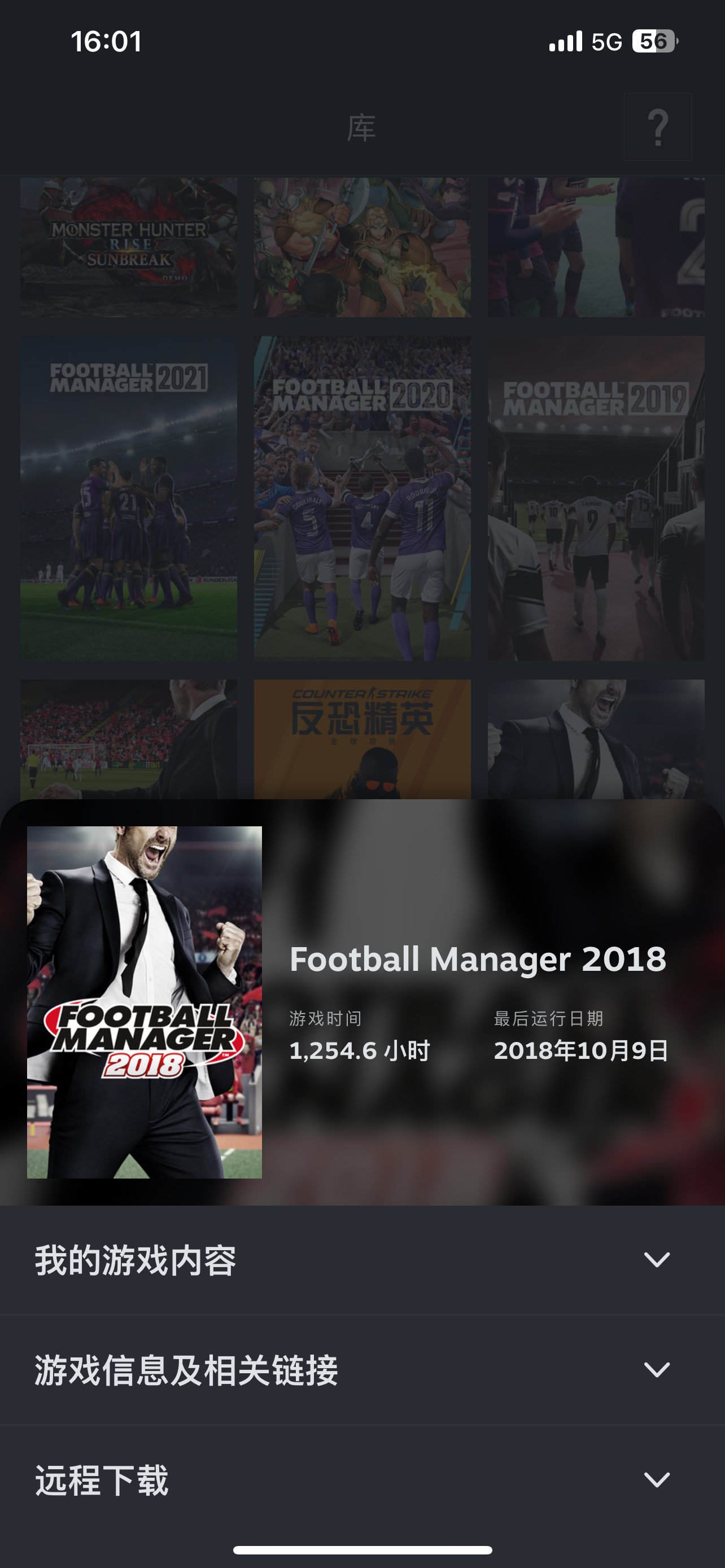Select the Football Manager 2020 tile
Screen dimensions: 725x1568
362,498
